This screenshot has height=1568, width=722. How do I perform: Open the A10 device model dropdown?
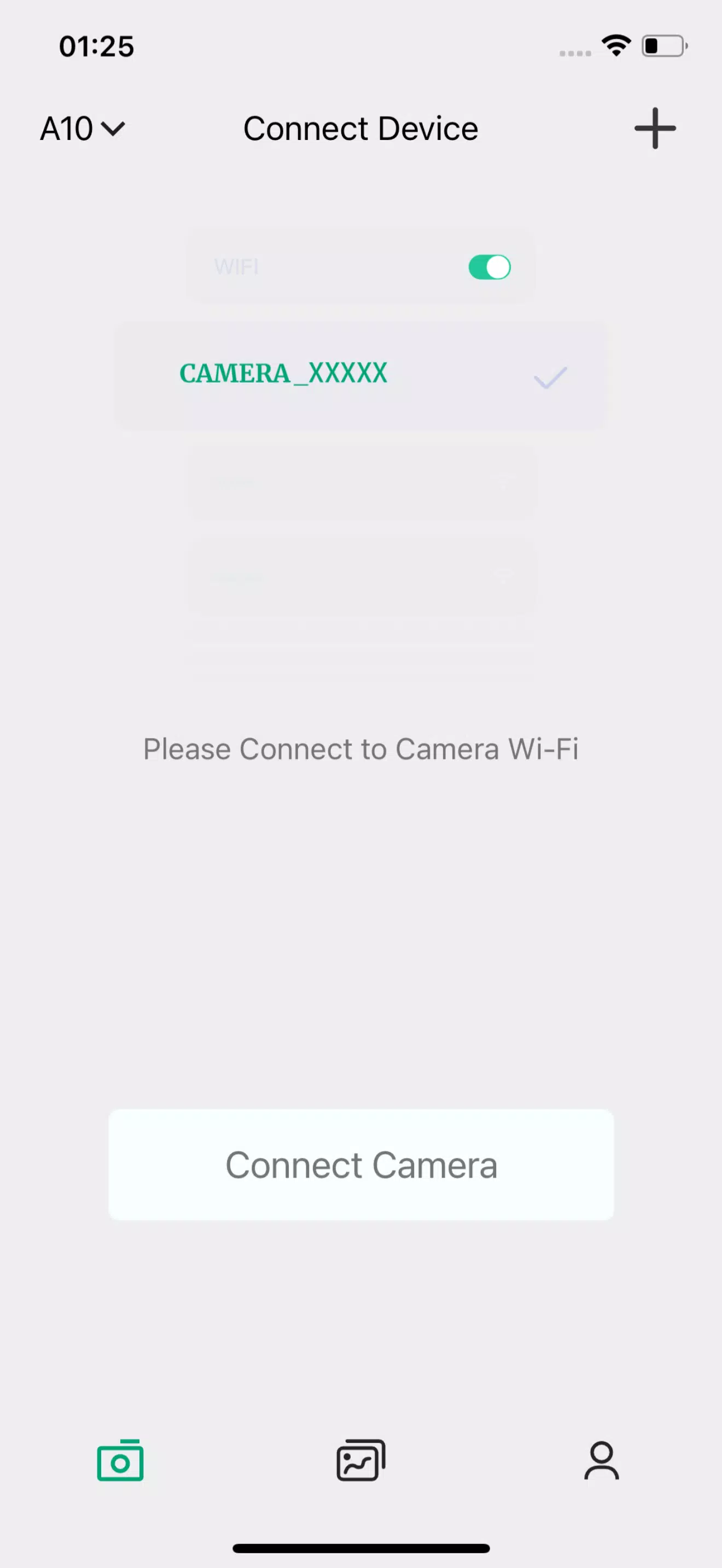pos(82,128)
